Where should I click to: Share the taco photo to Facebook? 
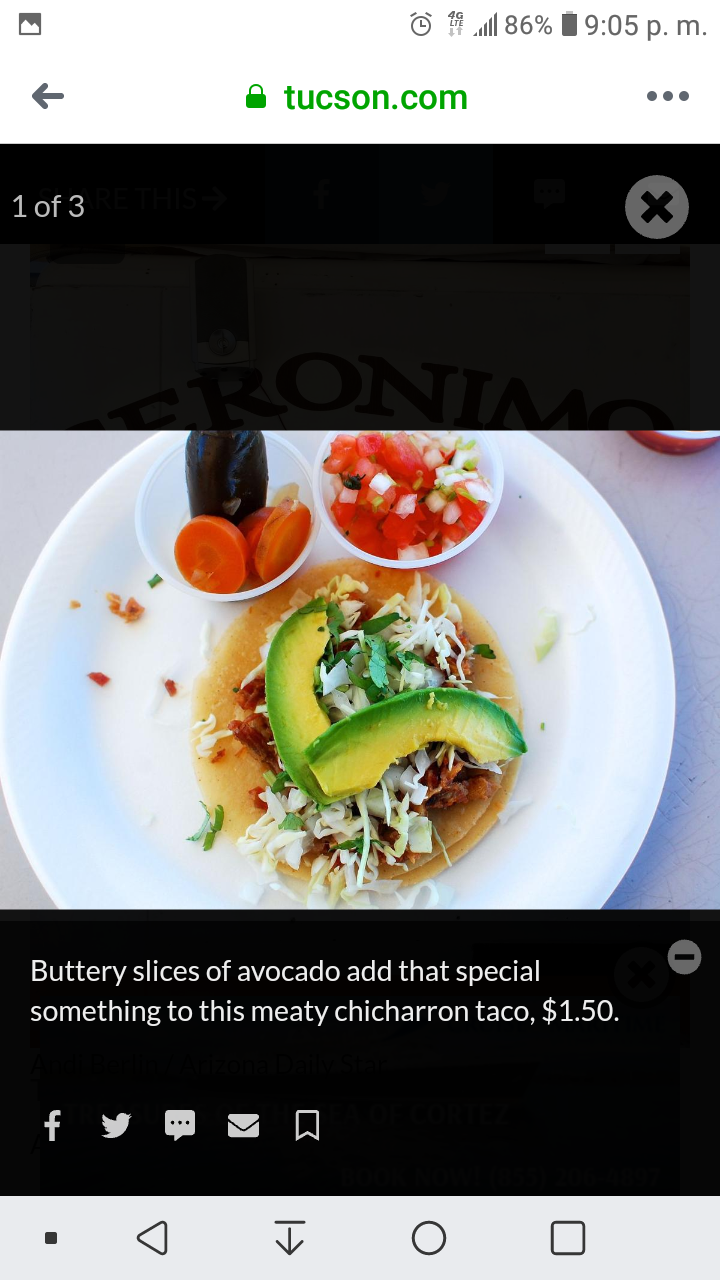tap(51, 1125)
